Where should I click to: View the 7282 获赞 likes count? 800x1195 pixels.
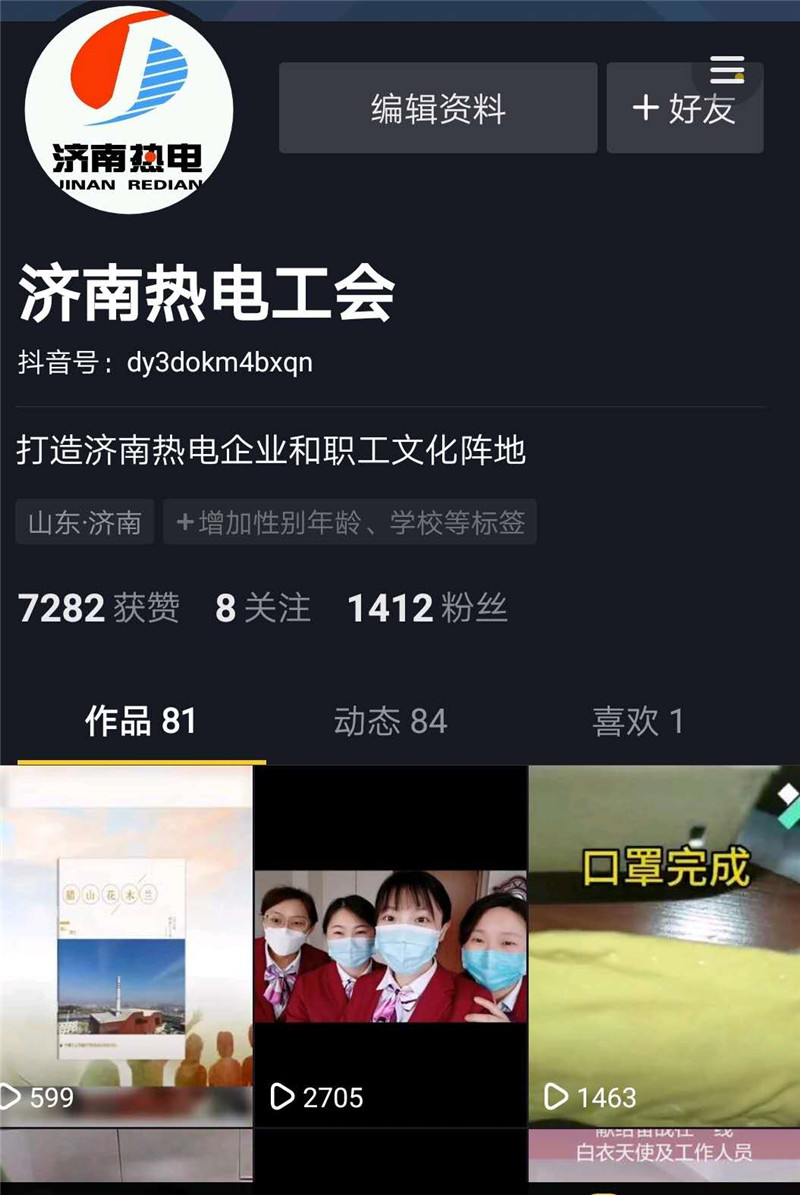click(99, 608)
